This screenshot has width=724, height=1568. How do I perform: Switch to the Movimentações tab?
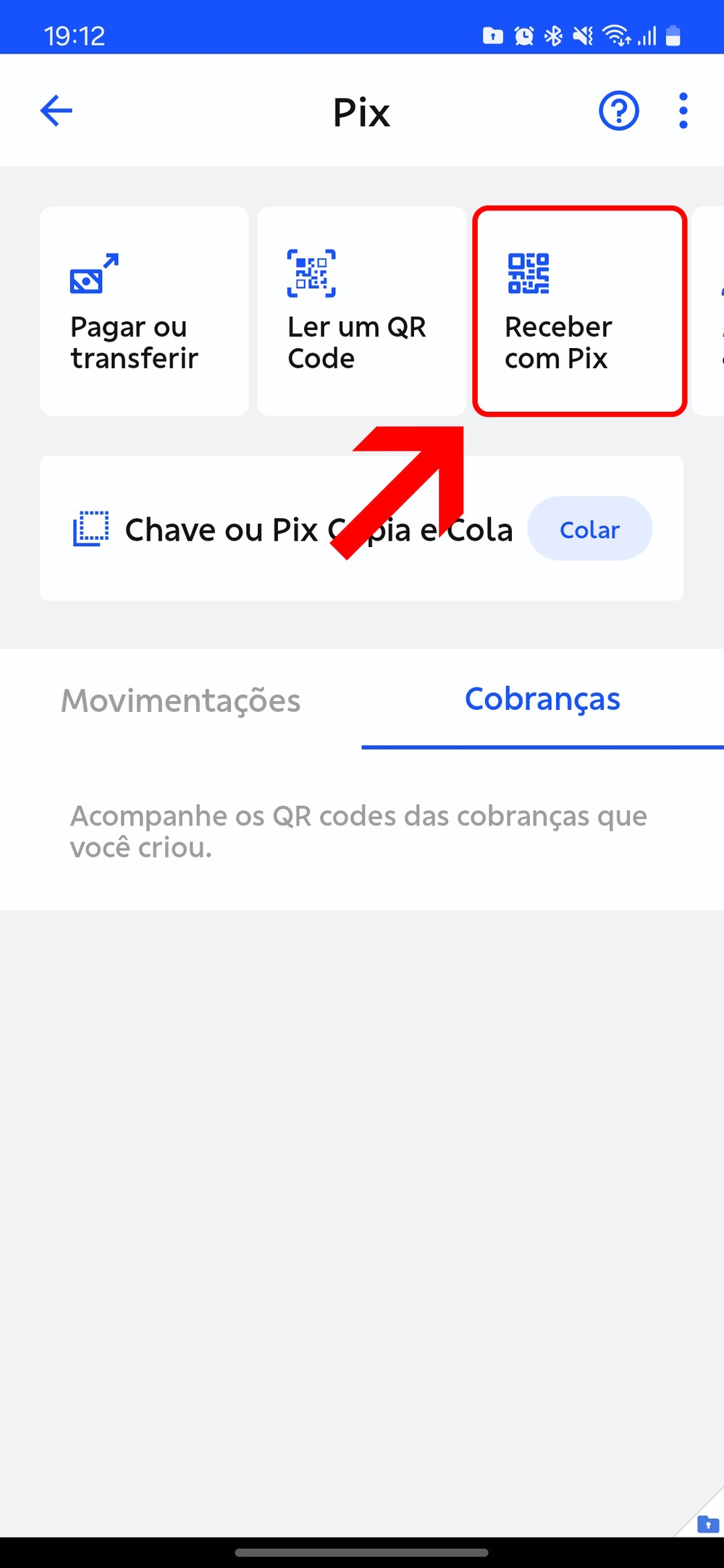coord(180,700)
